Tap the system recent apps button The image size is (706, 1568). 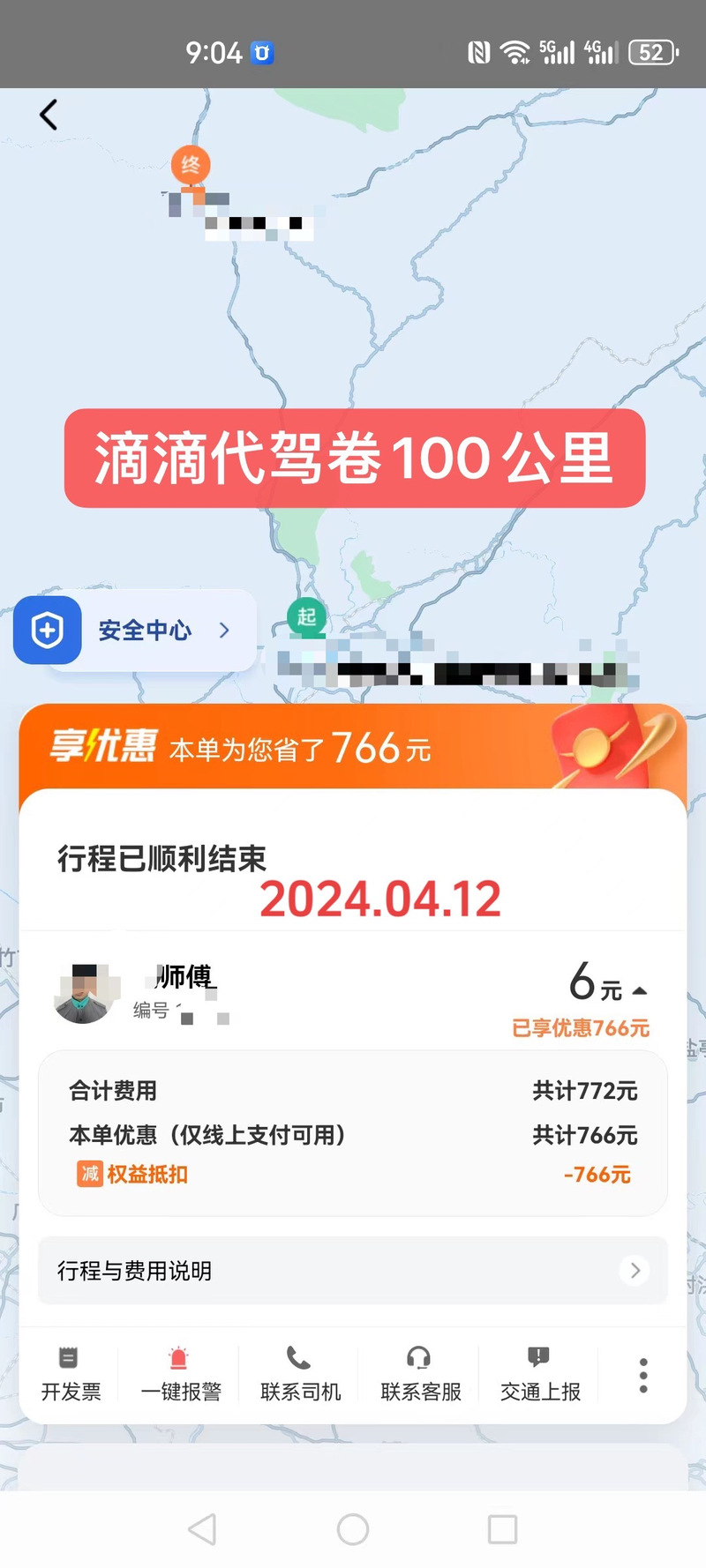(502, 1529)
